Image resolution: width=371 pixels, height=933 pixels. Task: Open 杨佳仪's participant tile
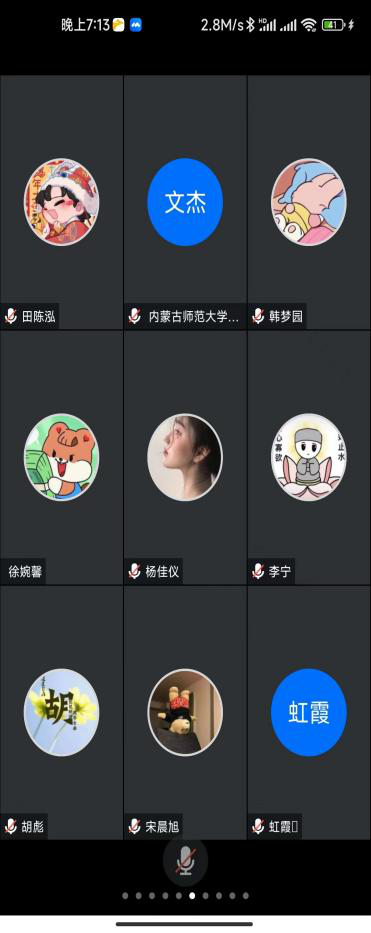tap(186, 458)
